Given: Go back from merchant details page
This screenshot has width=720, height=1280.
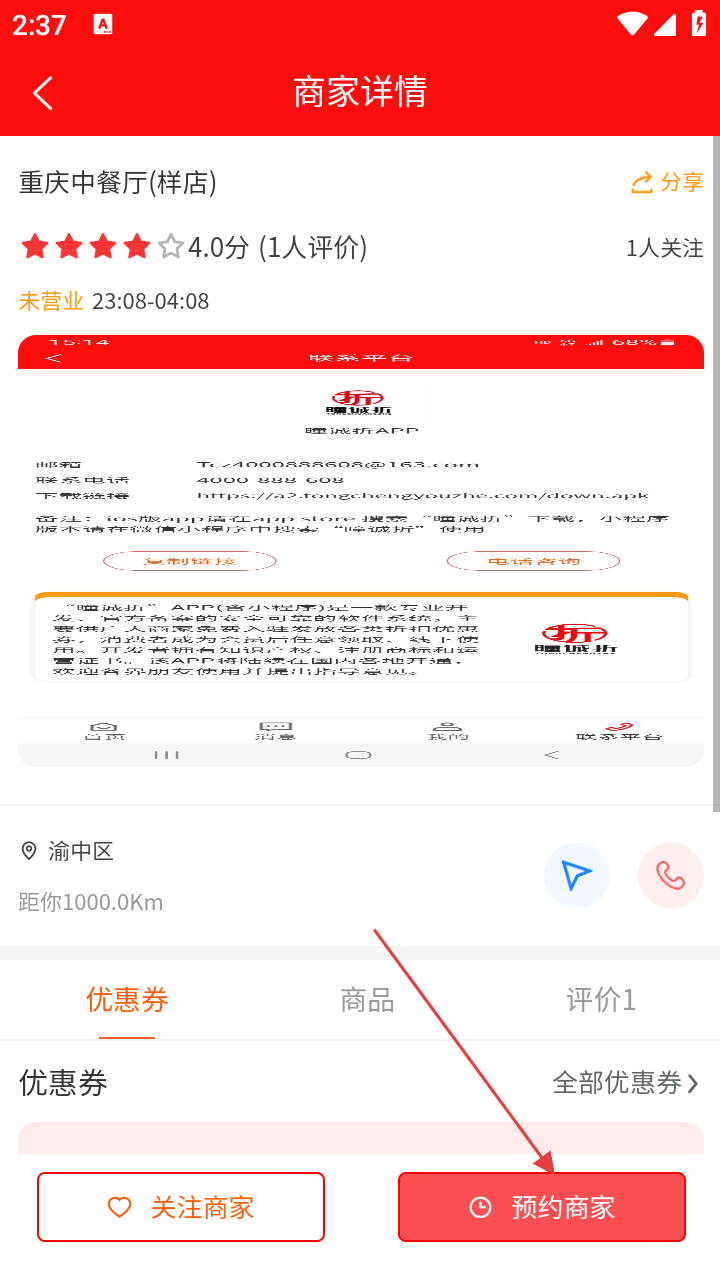Looking at the screenshot, I should click(x=42, y=93).
